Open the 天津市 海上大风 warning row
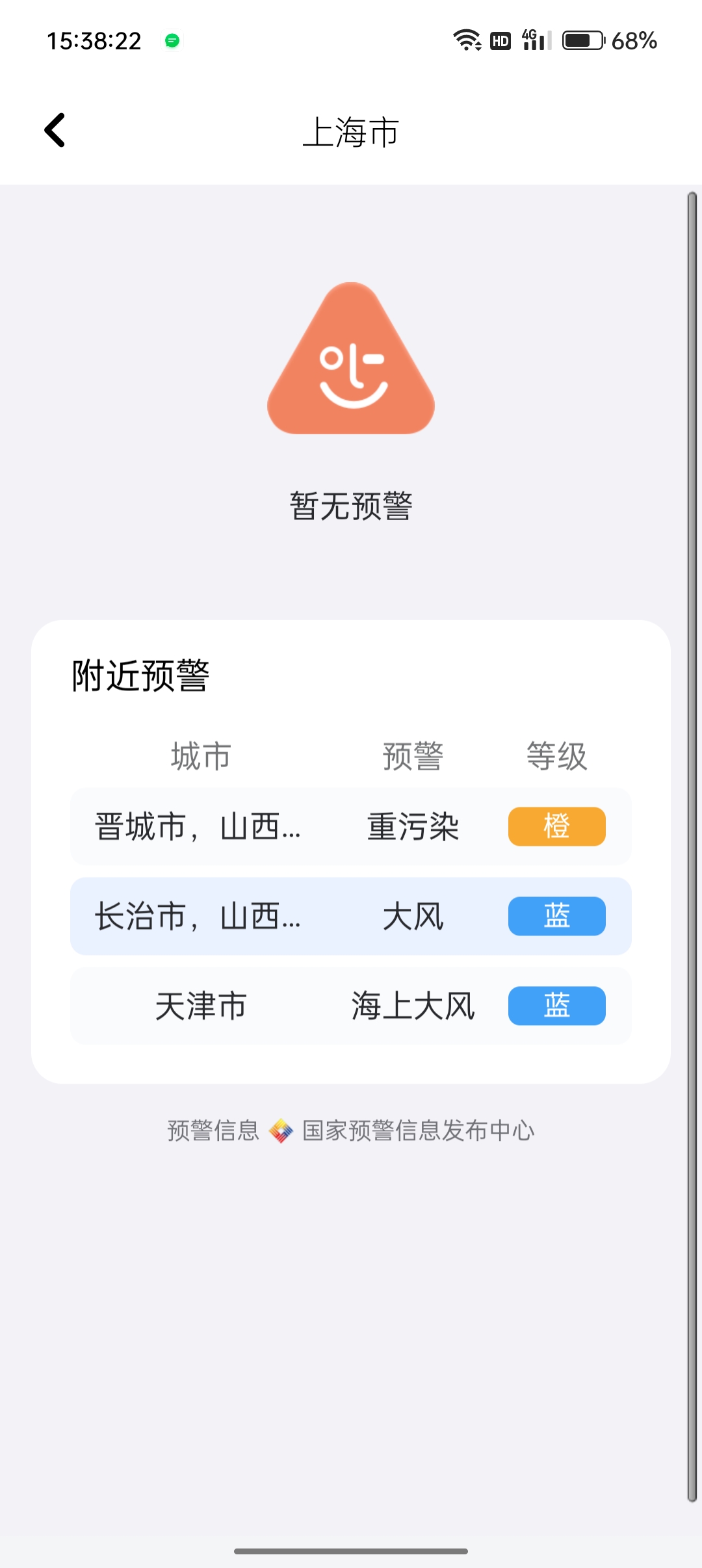702x1568 pixels. (x=350, y=1006)
